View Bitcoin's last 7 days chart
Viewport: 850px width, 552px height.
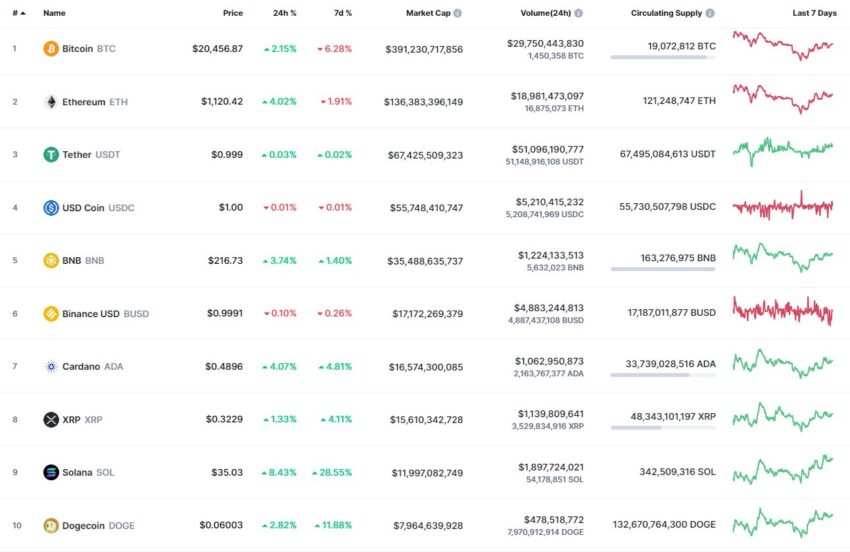tap(782, 45)
